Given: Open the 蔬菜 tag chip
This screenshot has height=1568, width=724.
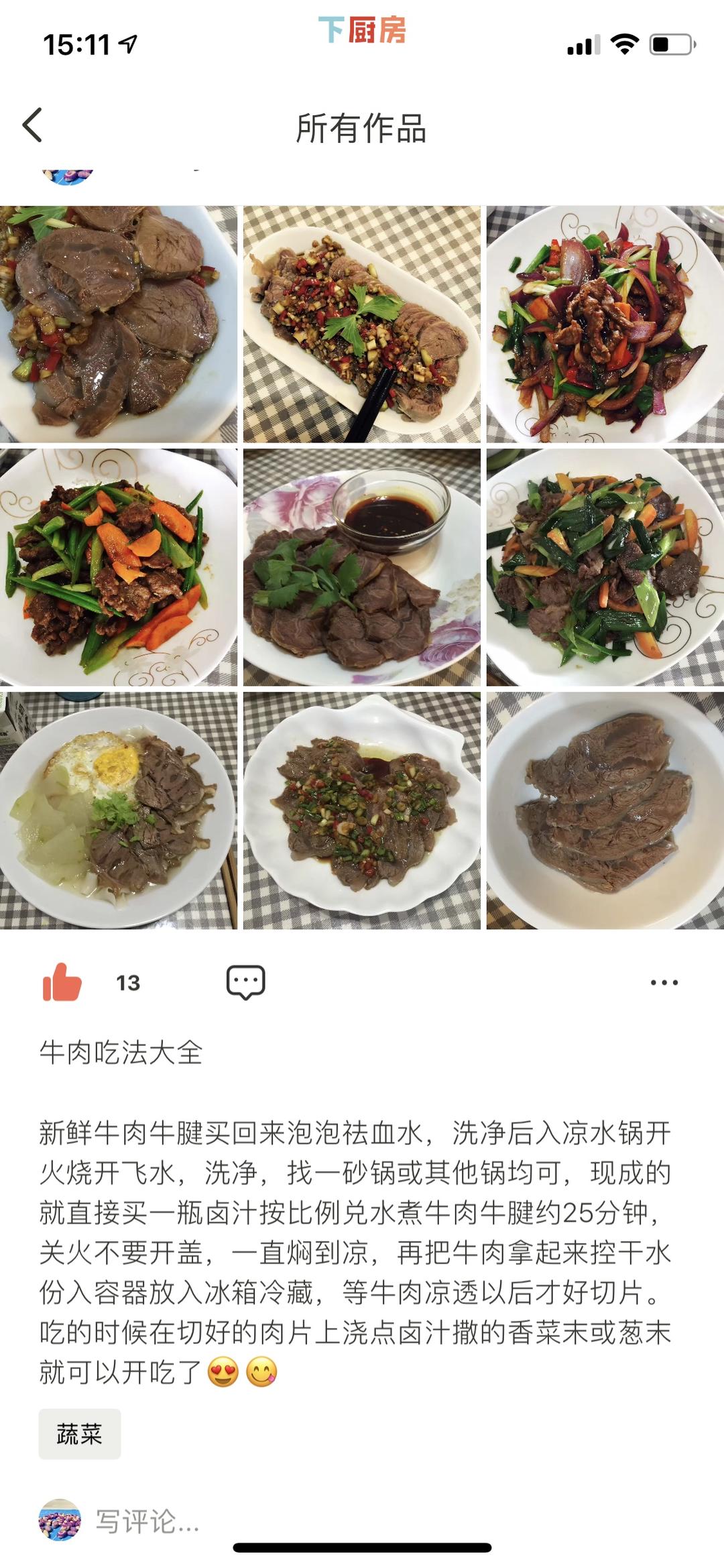Looking at the screenshot, I should point(79,1434).
